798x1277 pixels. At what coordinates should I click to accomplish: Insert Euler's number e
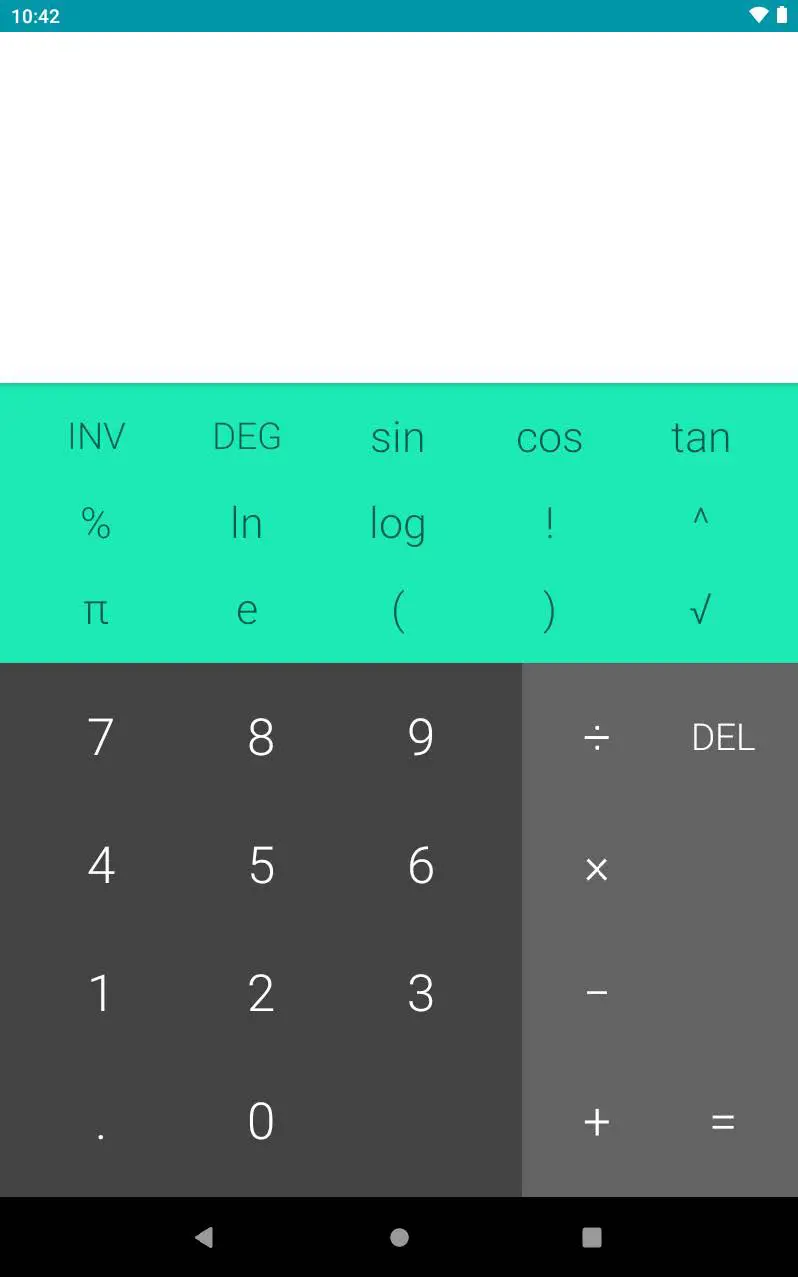[x=247, y=610]
